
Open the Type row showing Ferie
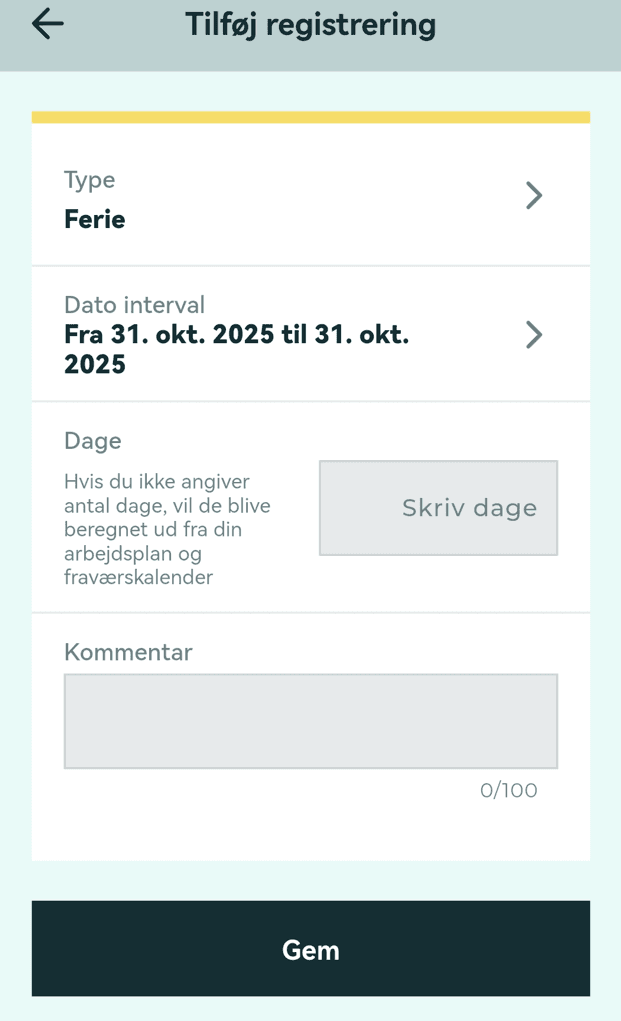pyautogui.click(x=310, y=196)
